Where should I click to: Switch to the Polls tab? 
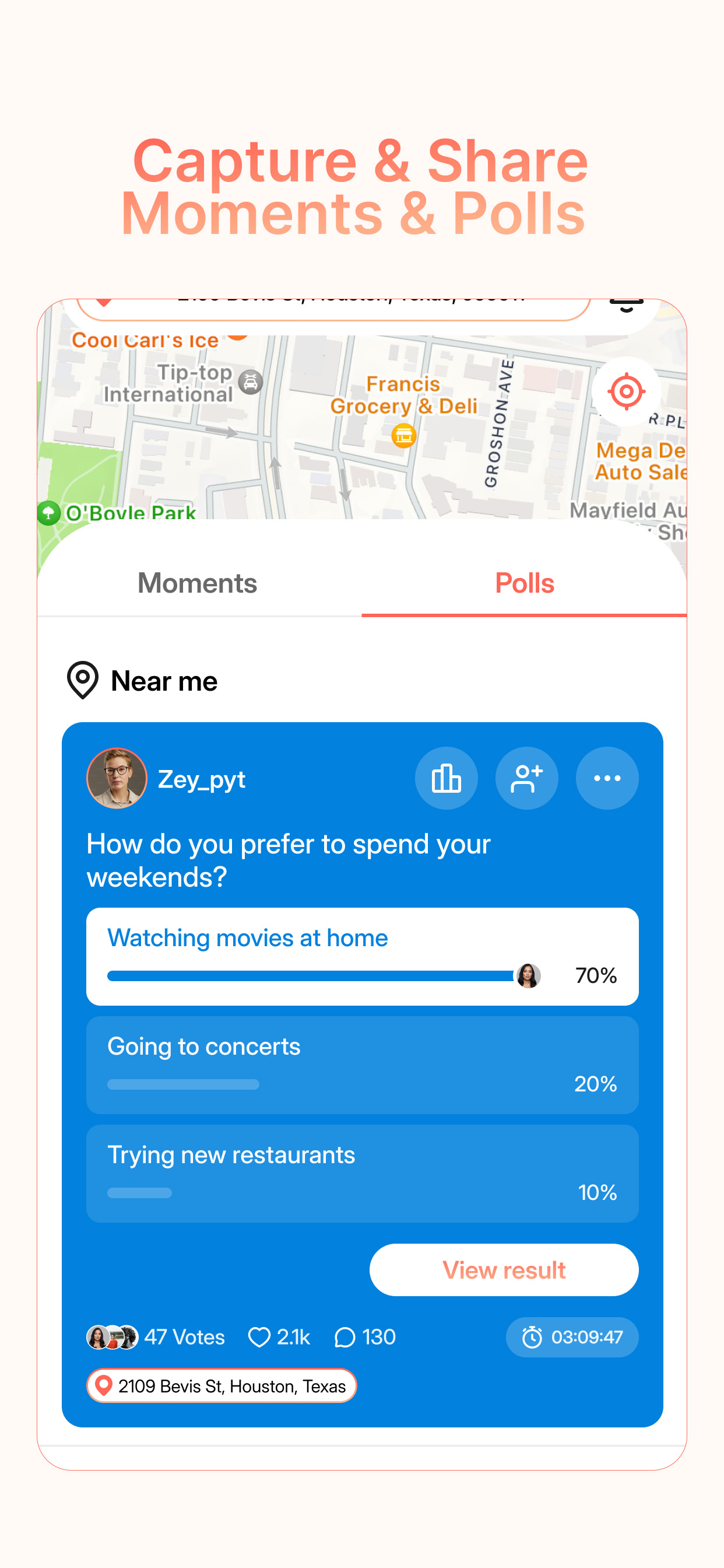coord(524,583)
